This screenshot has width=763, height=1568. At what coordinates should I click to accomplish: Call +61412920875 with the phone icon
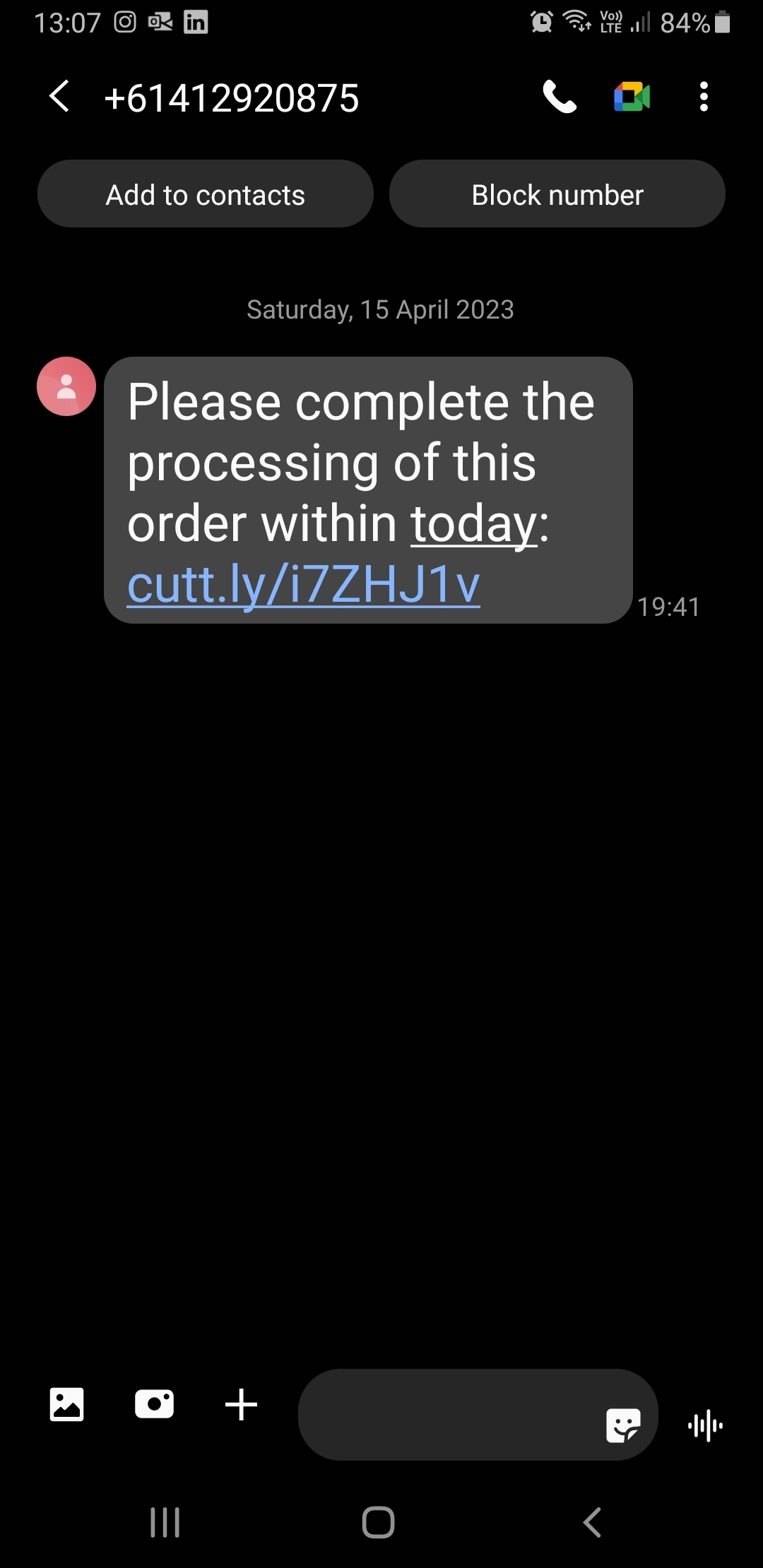pyautogui.click(x=560, y=97)
